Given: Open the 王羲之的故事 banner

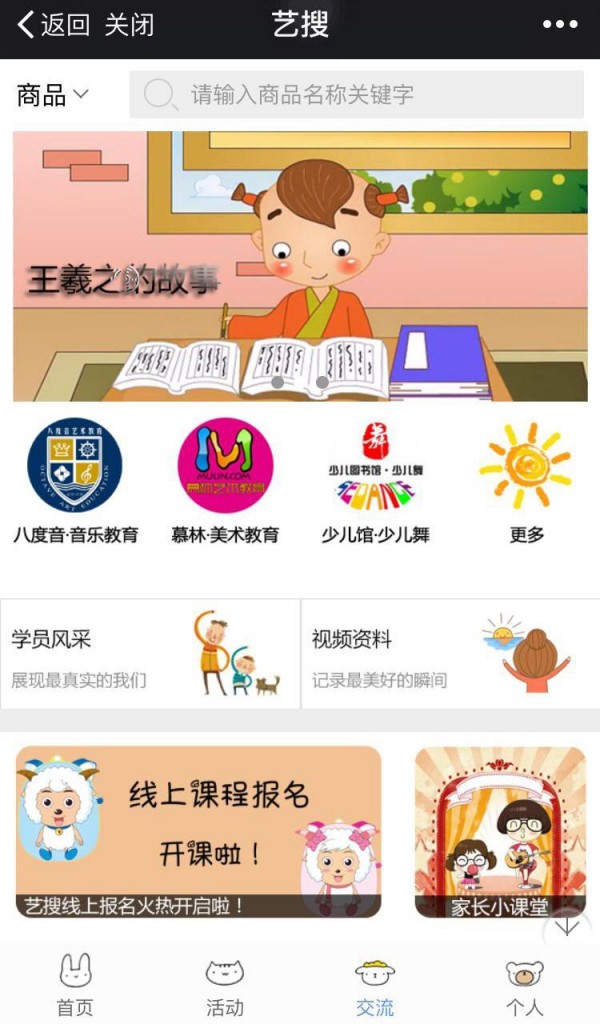Looking at the screenshot, I should [x=300, y=266].
